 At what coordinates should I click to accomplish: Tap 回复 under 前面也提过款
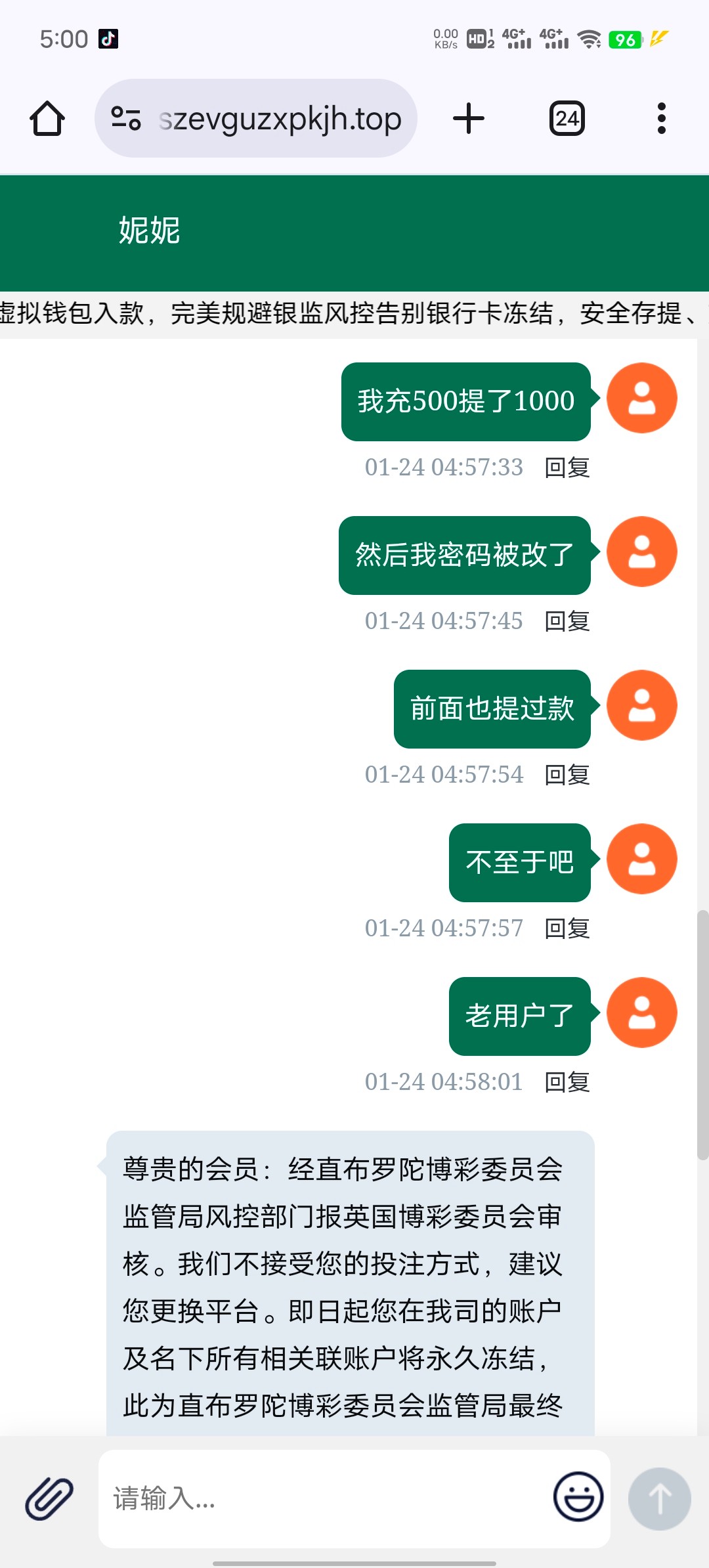click(567, 775)
